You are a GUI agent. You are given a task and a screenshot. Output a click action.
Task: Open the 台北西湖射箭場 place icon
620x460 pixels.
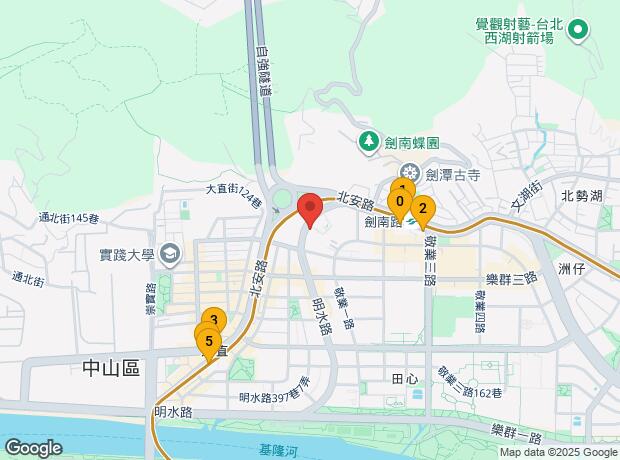coord(578,33)
